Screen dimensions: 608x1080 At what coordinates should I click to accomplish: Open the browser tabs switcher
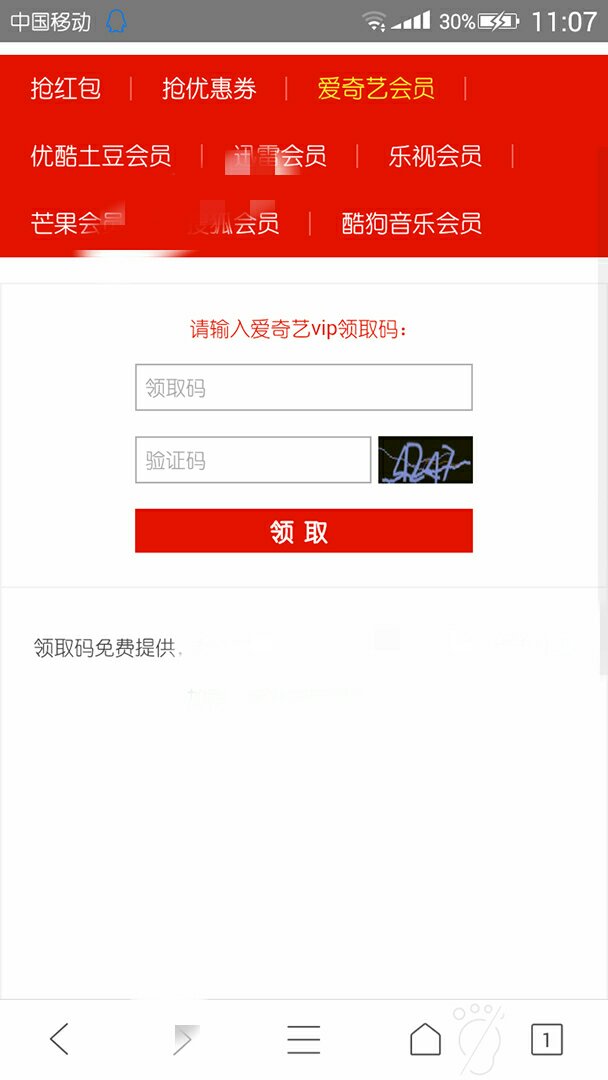coord(546,1040)
